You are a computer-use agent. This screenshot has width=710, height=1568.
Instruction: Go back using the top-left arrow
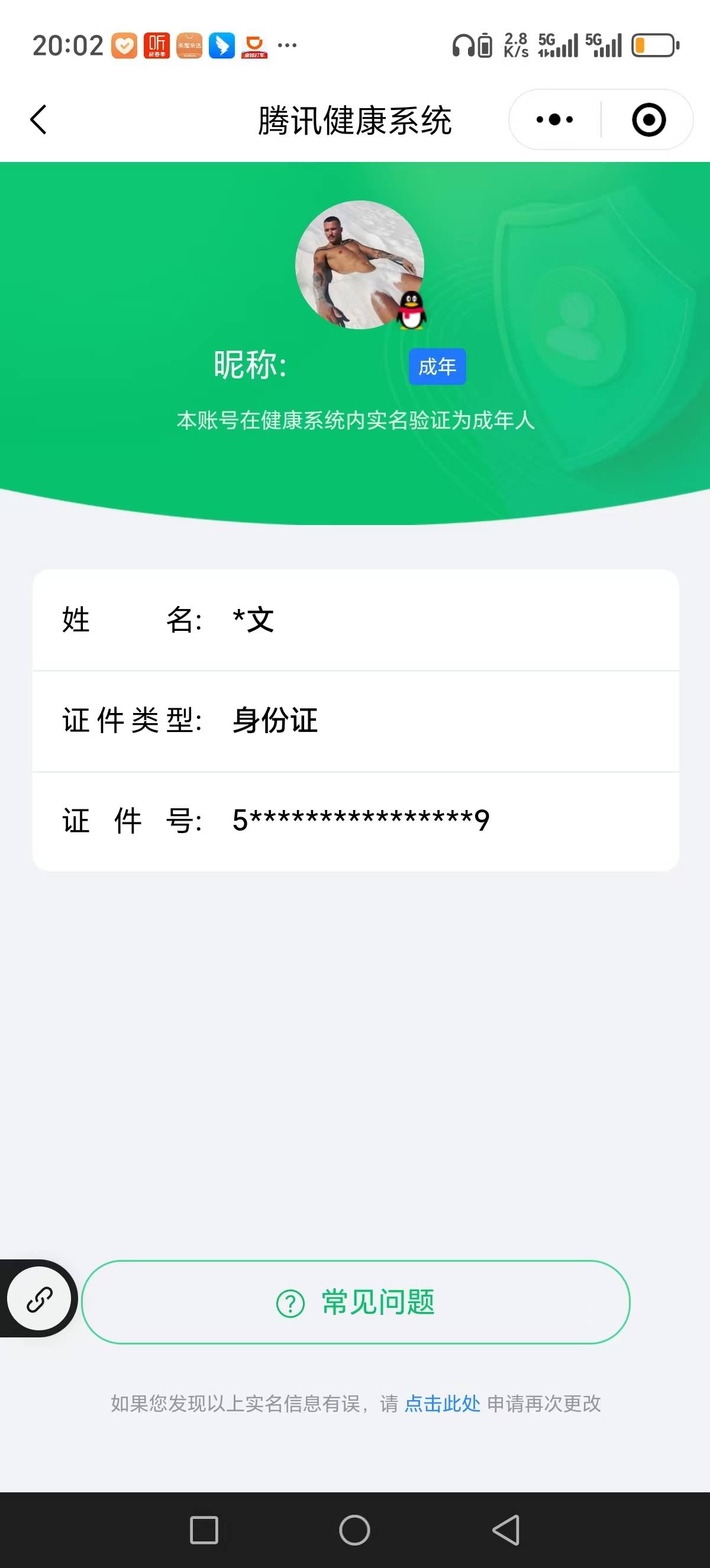[x=38, y=119]
